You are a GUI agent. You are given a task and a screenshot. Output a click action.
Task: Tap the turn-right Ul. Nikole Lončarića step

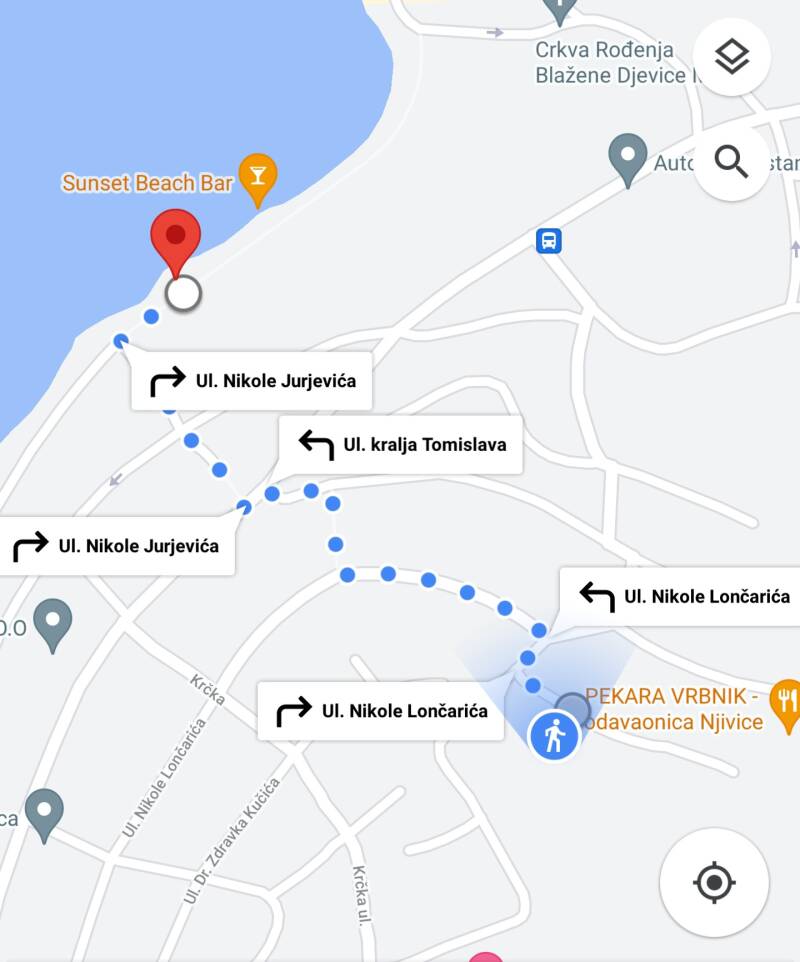click(x=381, y=711)
